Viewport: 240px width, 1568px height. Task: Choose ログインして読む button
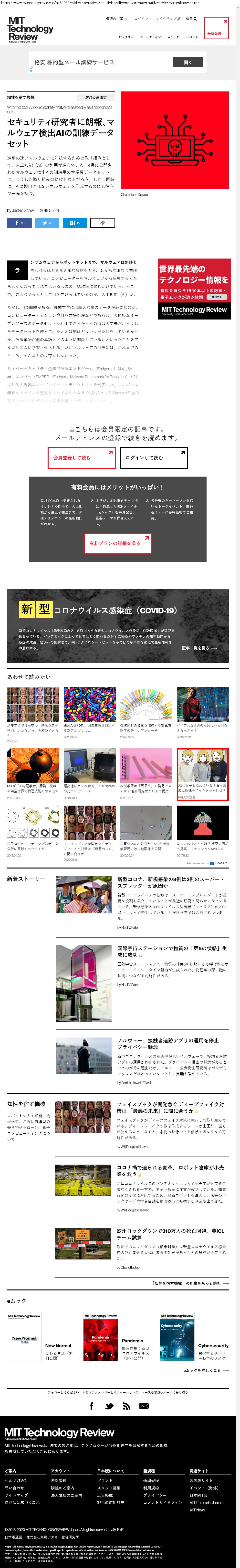154,458
